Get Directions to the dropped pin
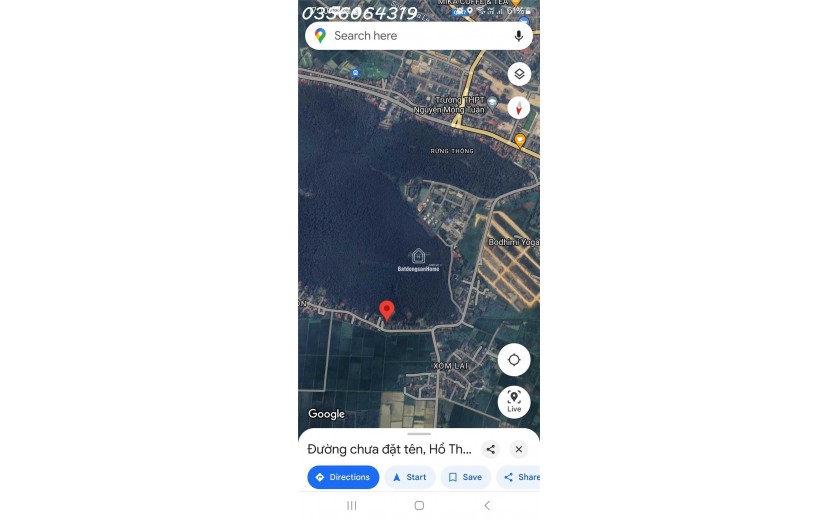 coord(343,477)
